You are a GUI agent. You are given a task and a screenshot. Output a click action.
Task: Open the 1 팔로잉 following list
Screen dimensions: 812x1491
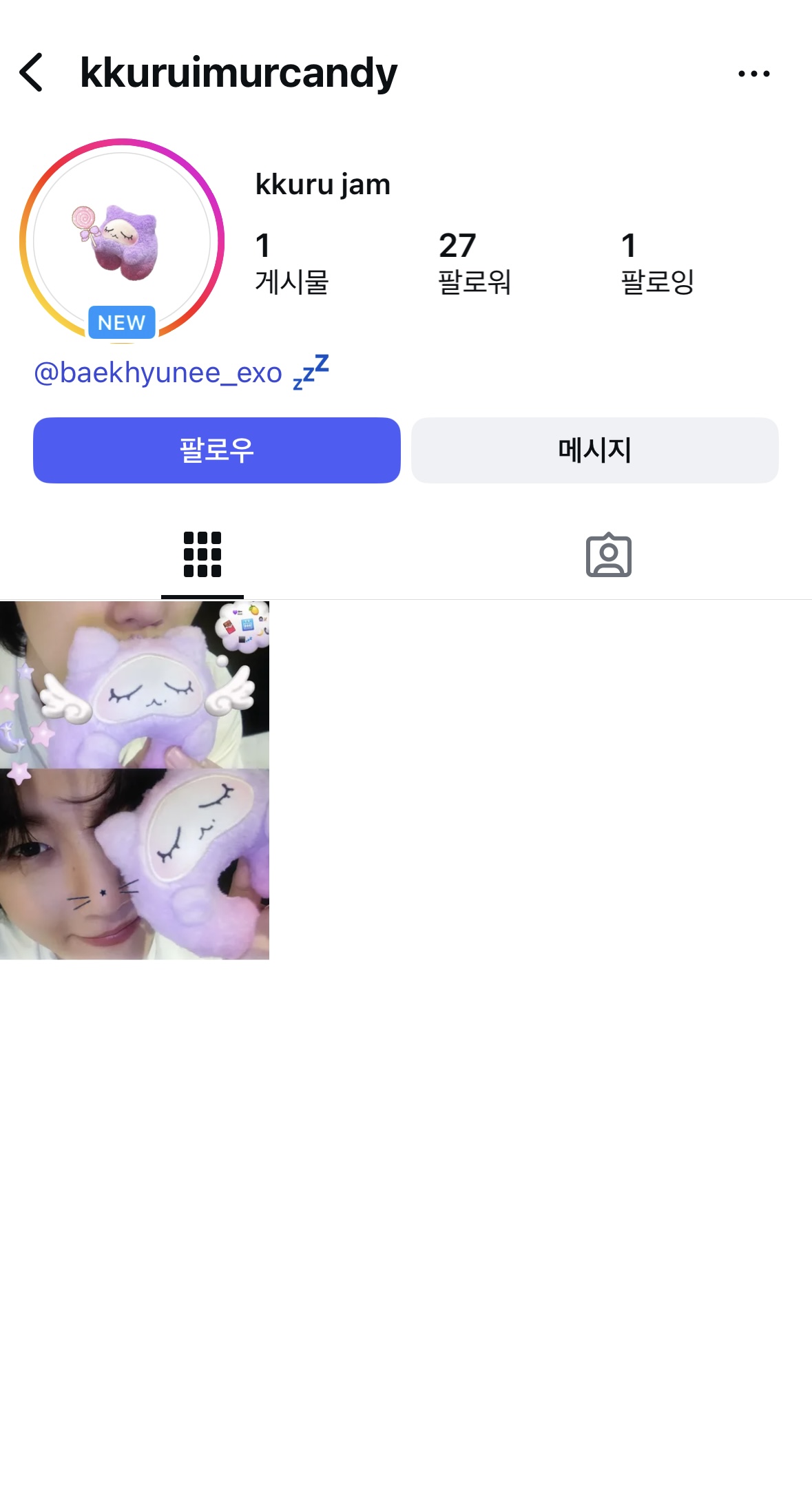[x=658, y=263]
